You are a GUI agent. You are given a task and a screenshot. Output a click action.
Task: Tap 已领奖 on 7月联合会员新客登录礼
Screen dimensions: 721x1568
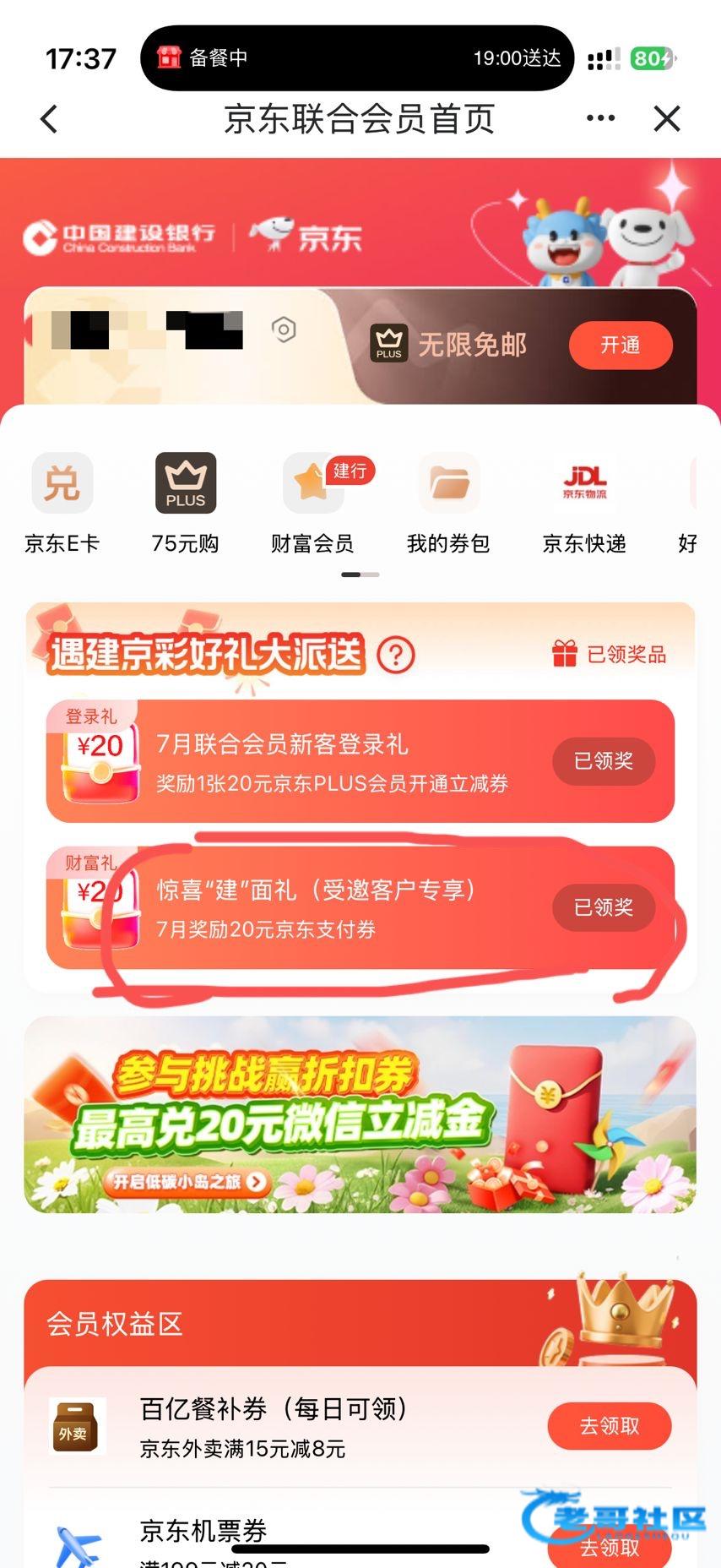click(603, 761)
